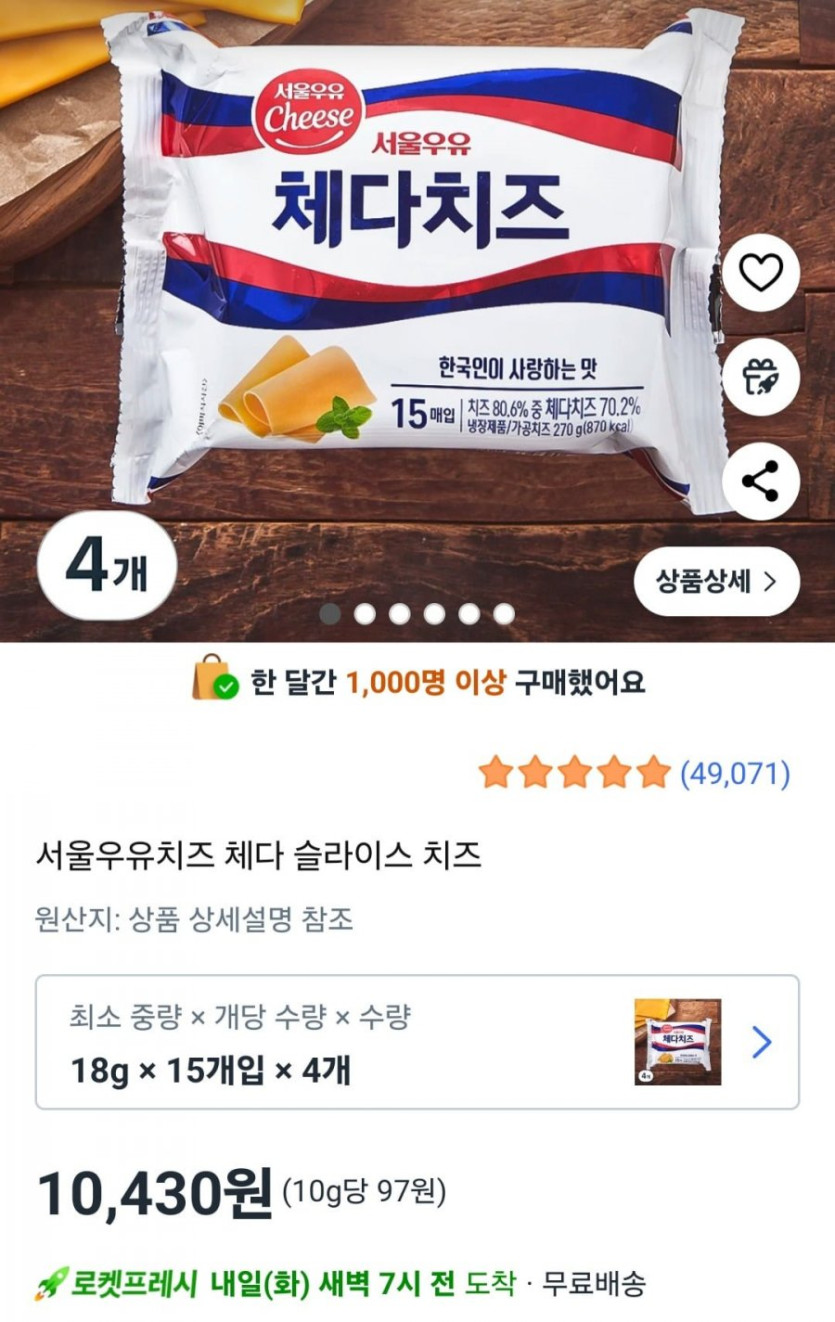Image resolution: width=835 pixels, height=1322 pixels.
Task: Jump to the second product image dot
Action: click(x=365, y=614)
